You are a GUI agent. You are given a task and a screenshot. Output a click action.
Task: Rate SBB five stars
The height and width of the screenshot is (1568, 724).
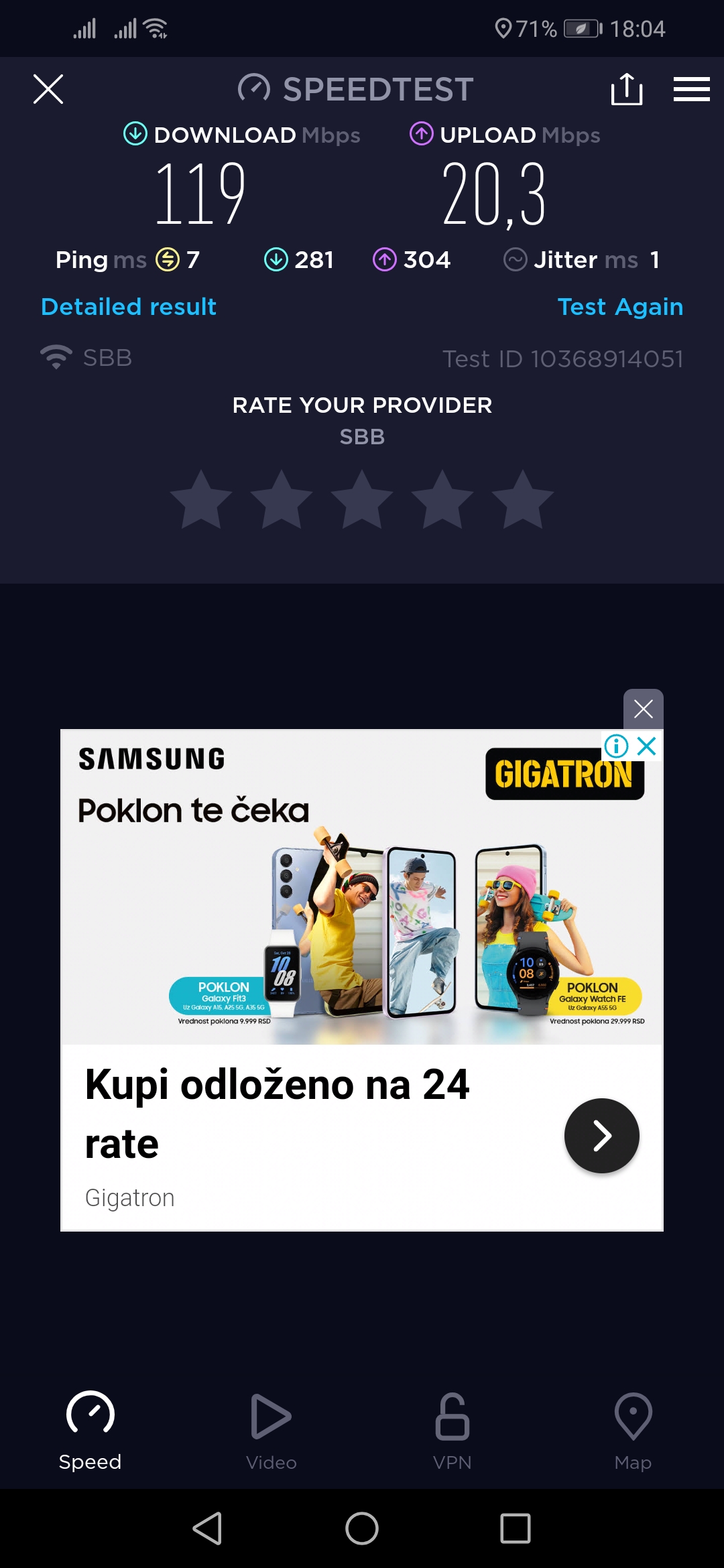pos(522,500)
